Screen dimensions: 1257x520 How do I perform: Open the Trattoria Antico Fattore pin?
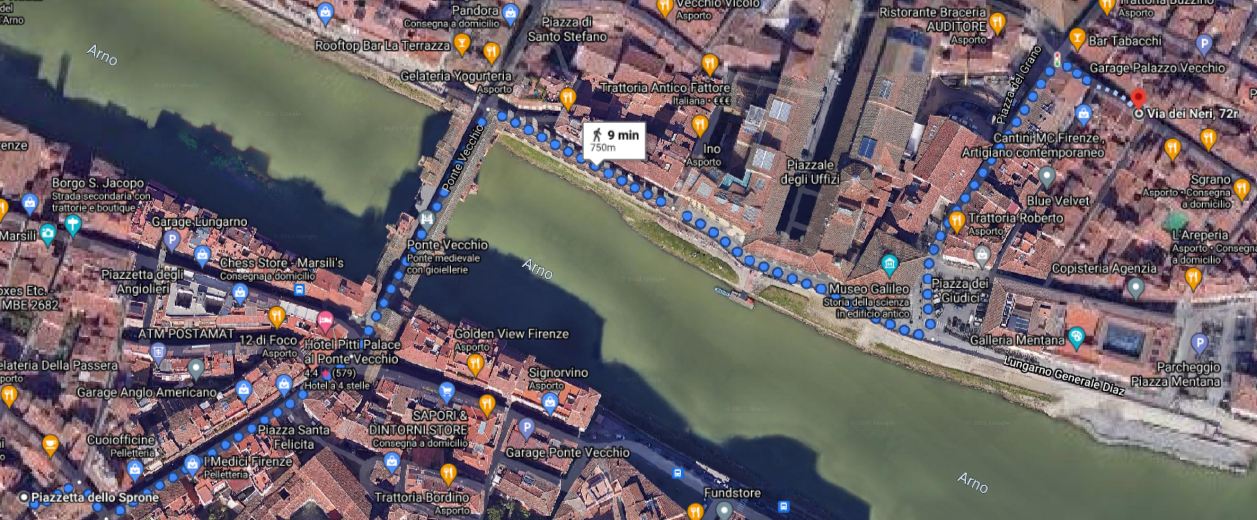point(709,63)
